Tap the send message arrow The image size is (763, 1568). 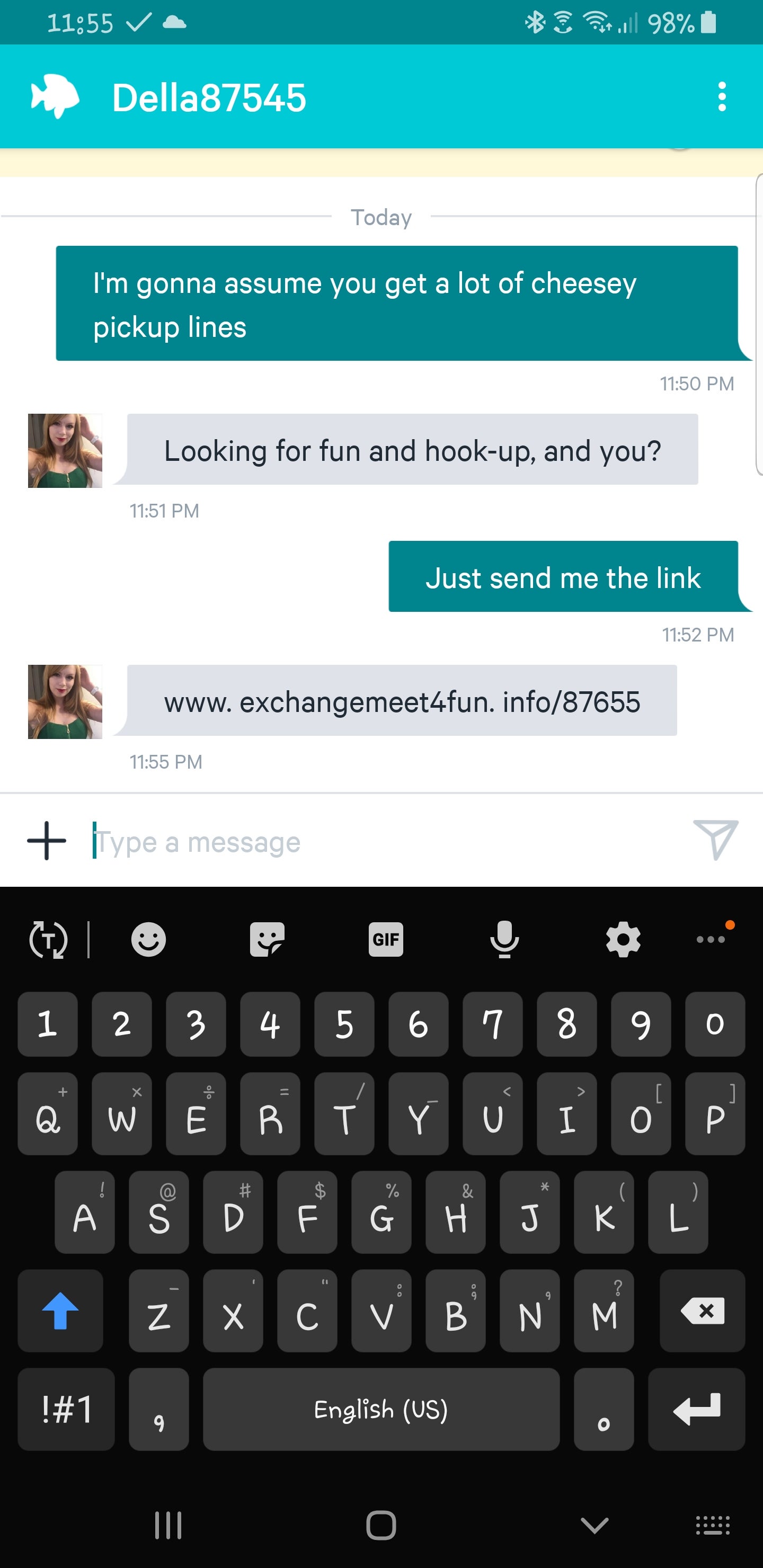715,840
